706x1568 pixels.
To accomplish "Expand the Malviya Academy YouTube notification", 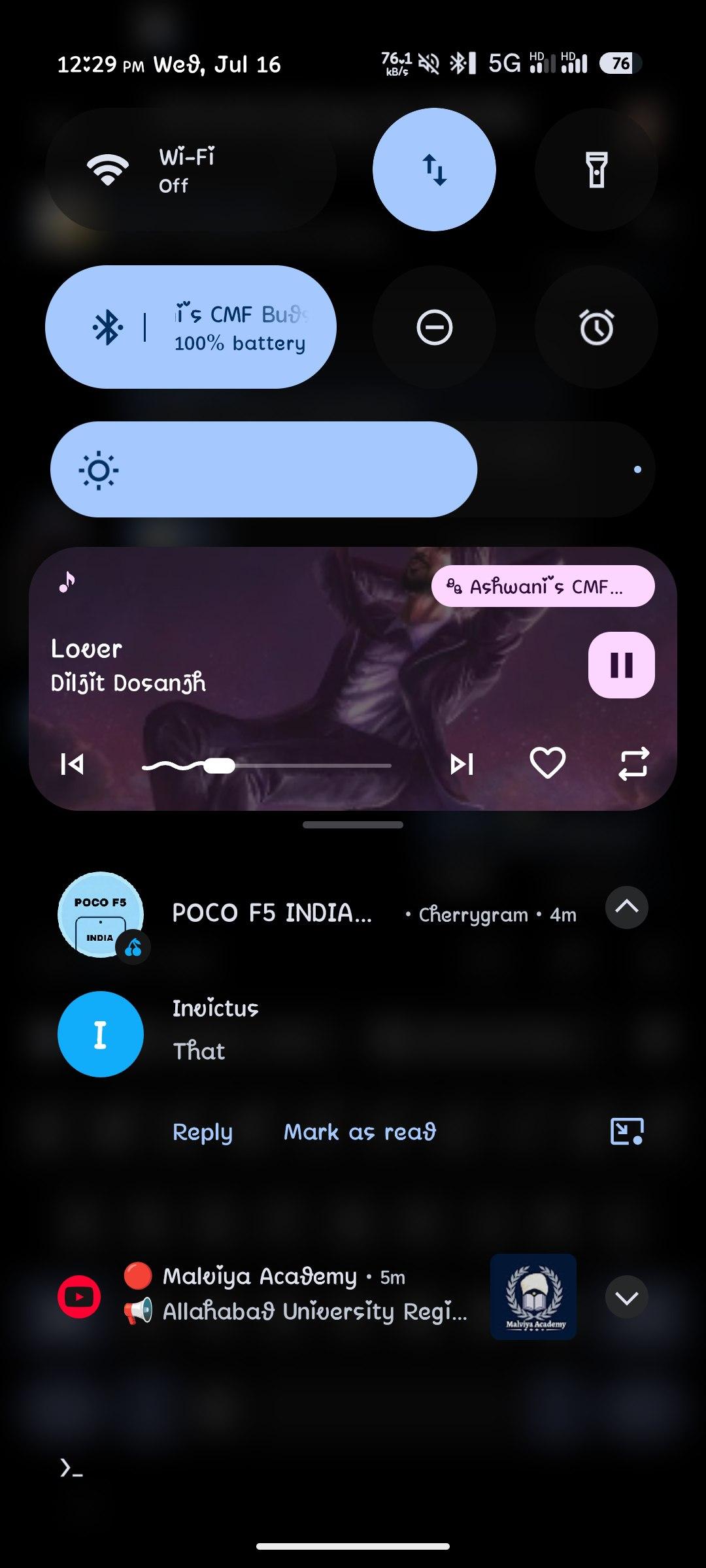I will click(x=626, y=1297).
